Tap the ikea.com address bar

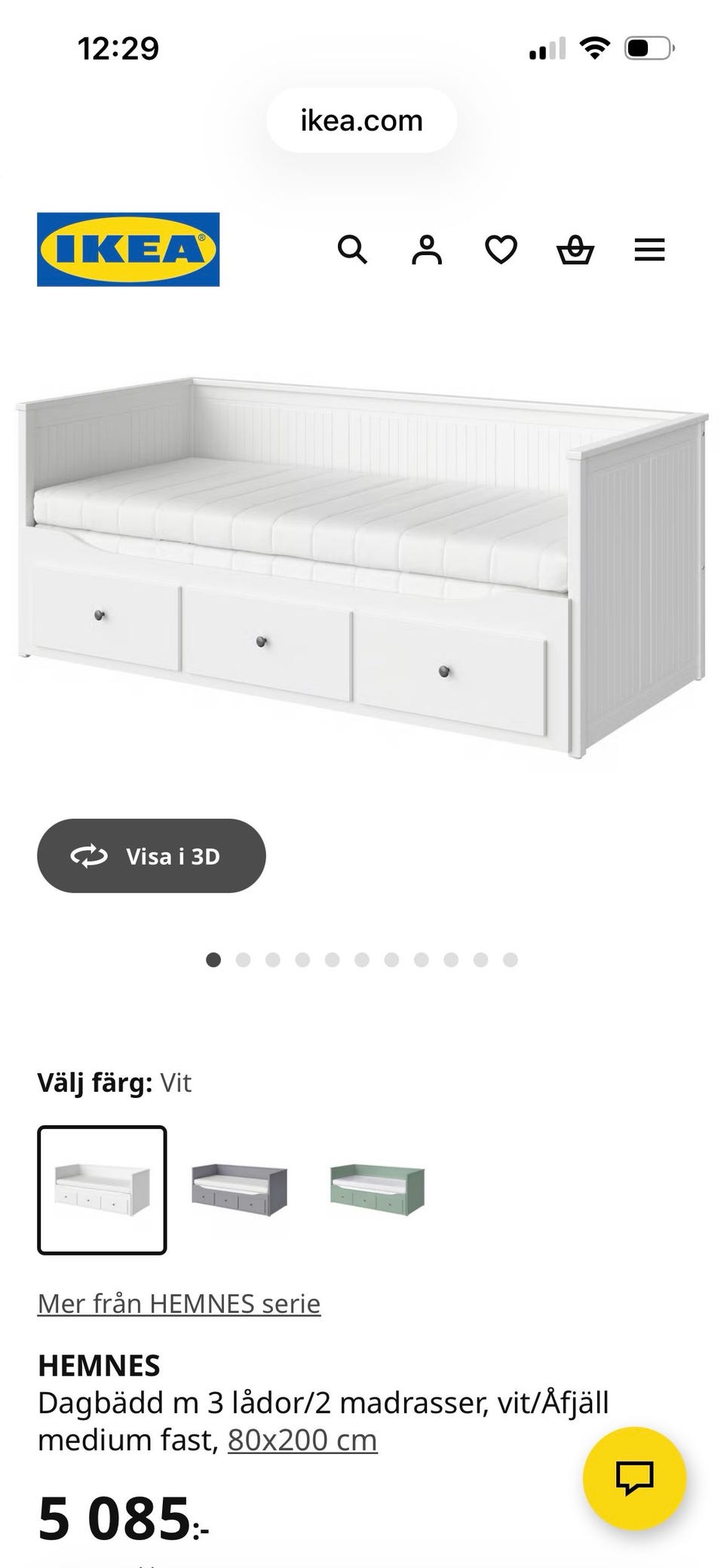click(361, 121)
